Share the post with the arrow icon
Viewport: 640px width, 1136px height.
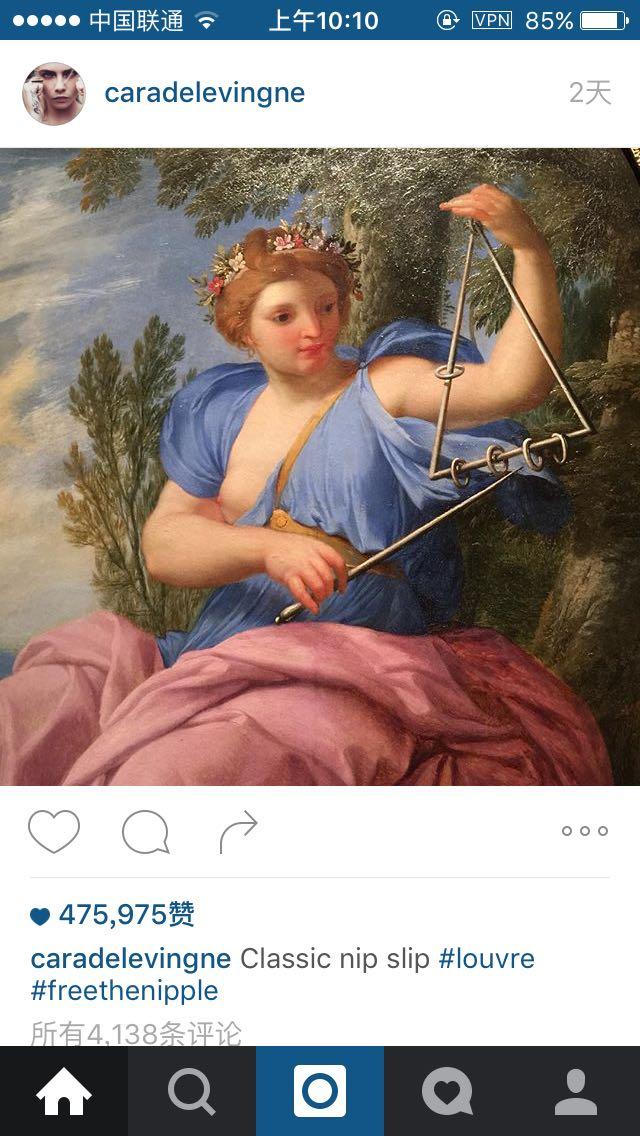(238, 832)
